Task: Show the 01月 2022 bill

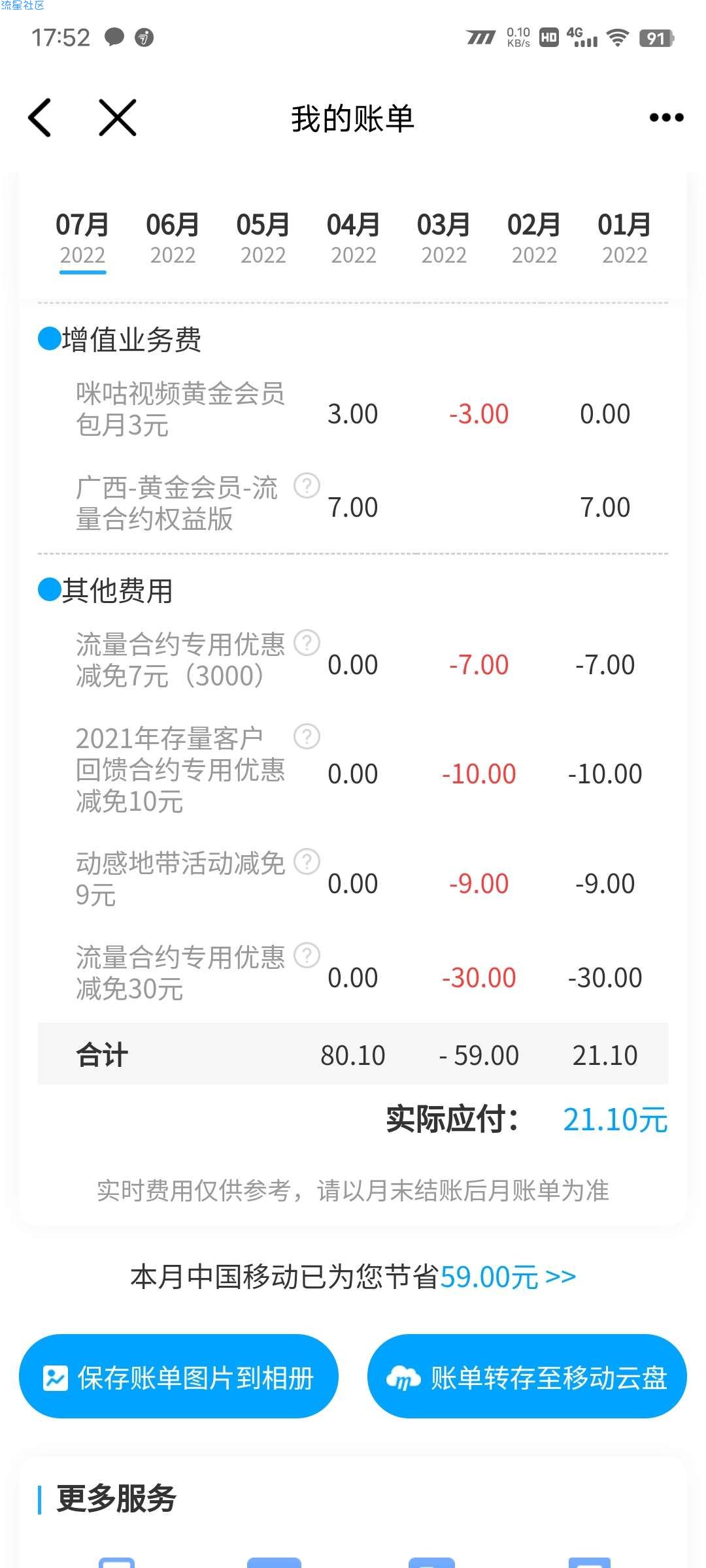Action: click(x=624, y=238)
